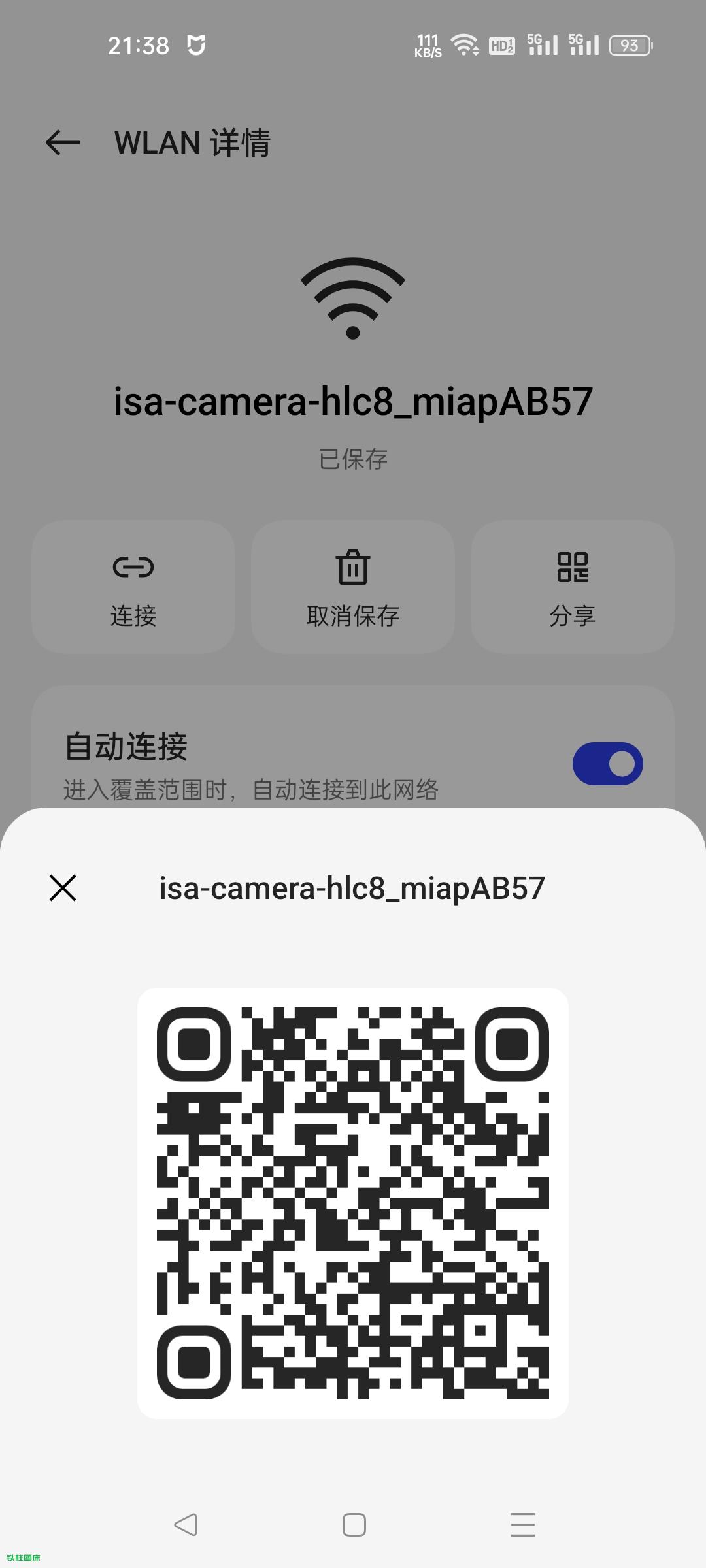706x1568 pixels.
Task: Close the QR code share sheet
Action: (63, 888)
